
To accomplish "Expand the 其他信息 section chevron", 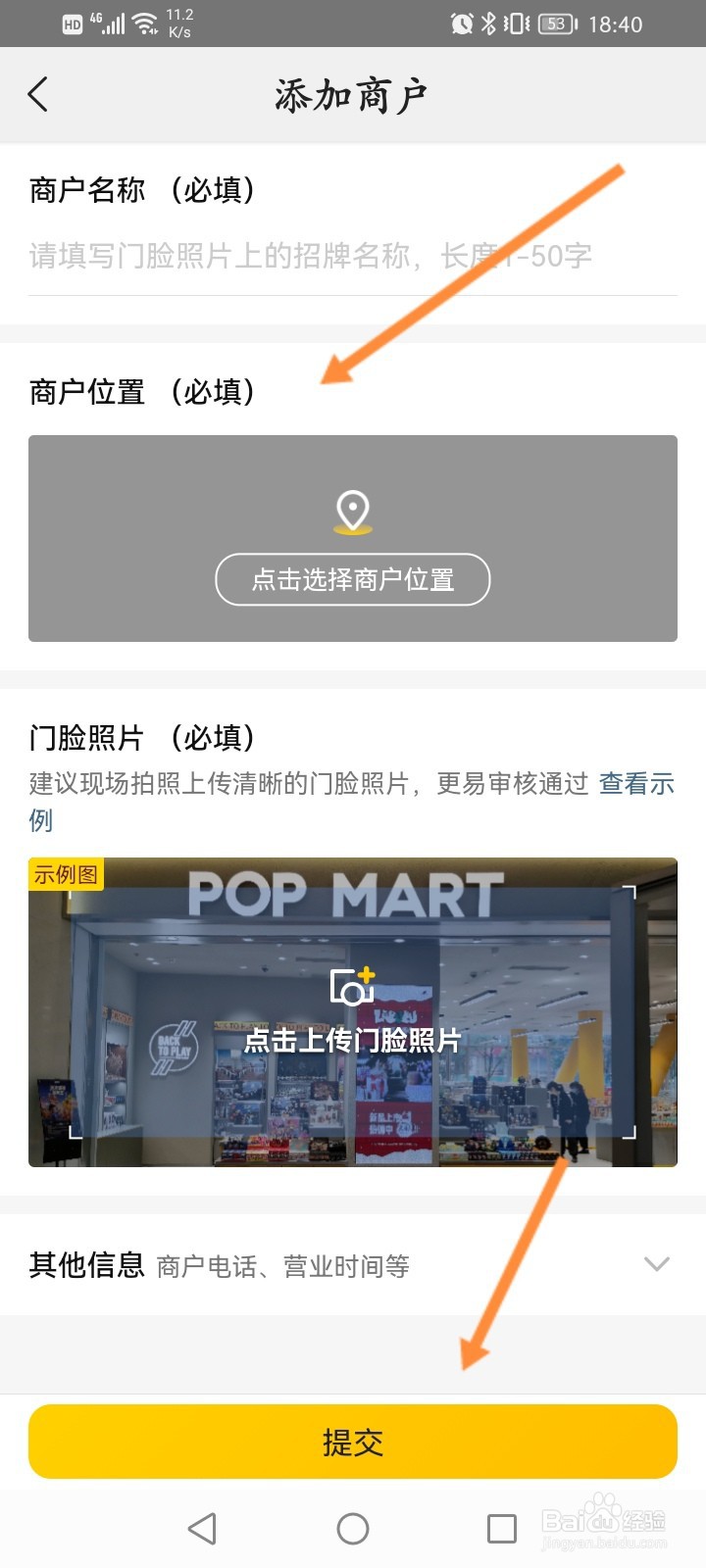I will click(656, 1264).
